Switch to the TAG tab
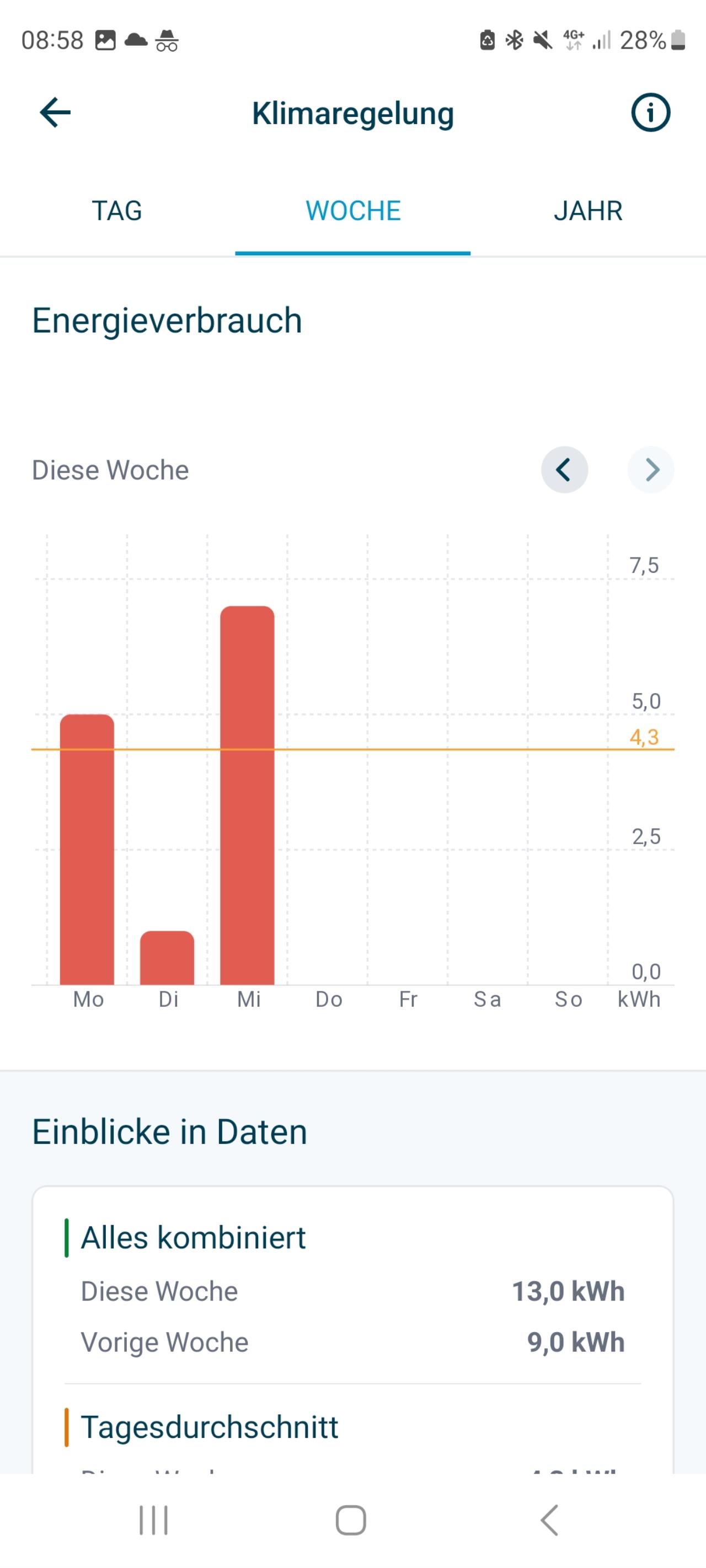 point(117,211)
